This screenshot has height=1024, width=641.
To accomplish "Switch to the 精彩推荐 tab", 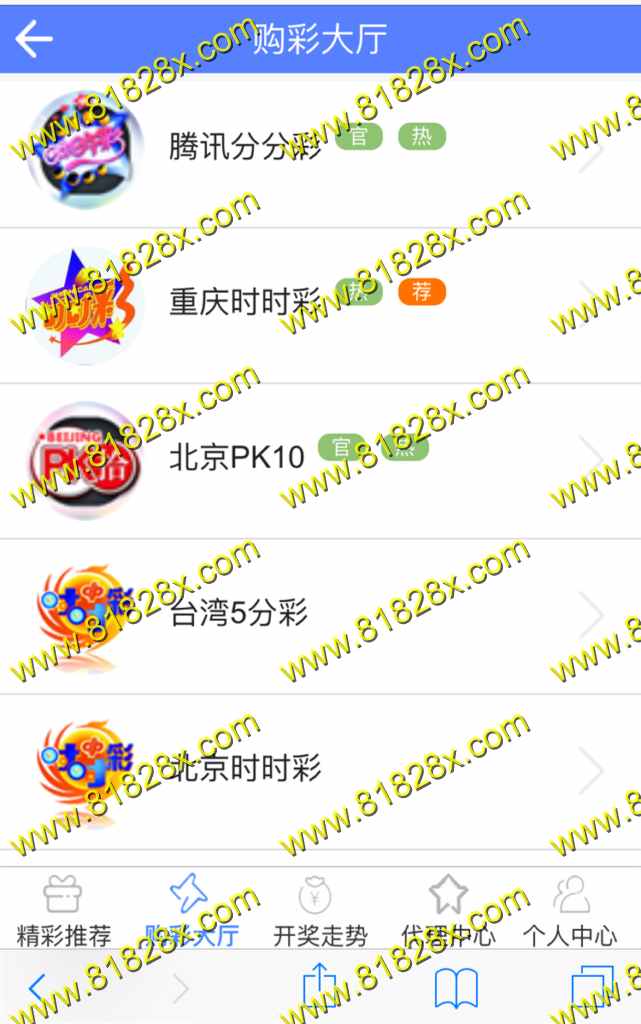I will pyautogui.click(x=64, y=912).
